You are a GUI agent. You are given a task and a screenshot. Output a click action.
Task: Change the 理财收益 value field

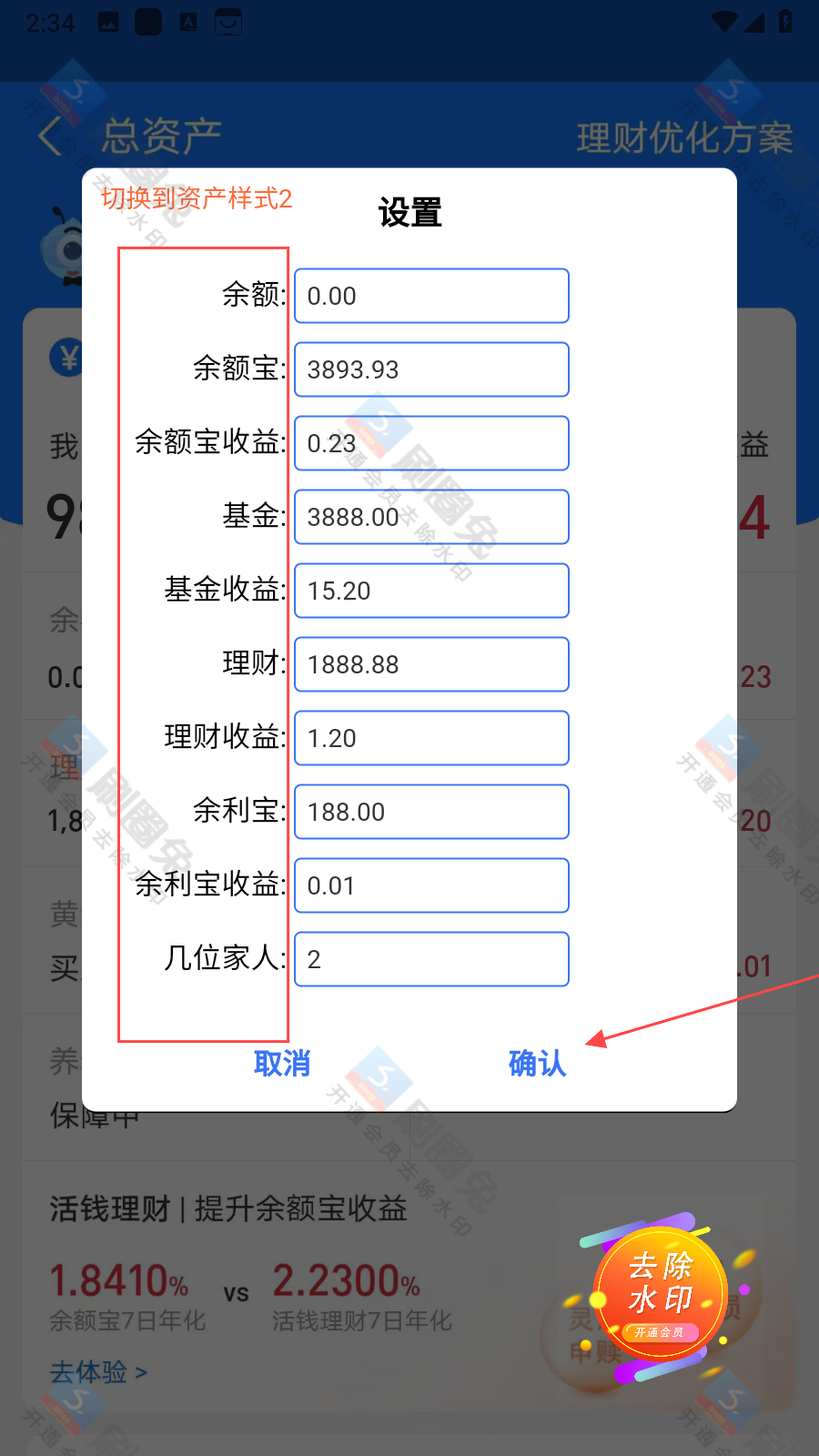pos(431,738)
